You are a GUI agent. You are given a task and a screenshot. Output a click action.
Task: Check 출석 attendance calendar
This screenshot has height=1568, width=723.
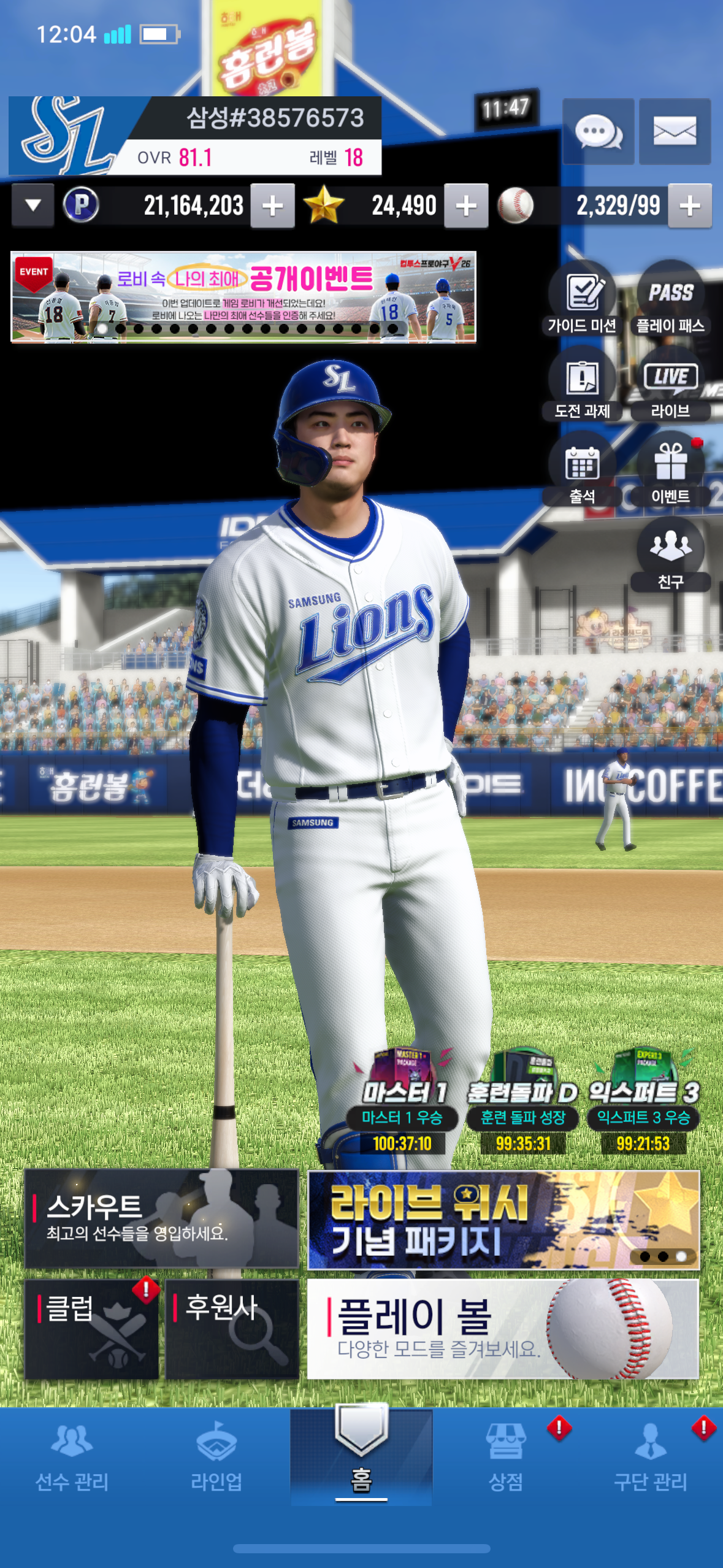(x=582, y=469)
